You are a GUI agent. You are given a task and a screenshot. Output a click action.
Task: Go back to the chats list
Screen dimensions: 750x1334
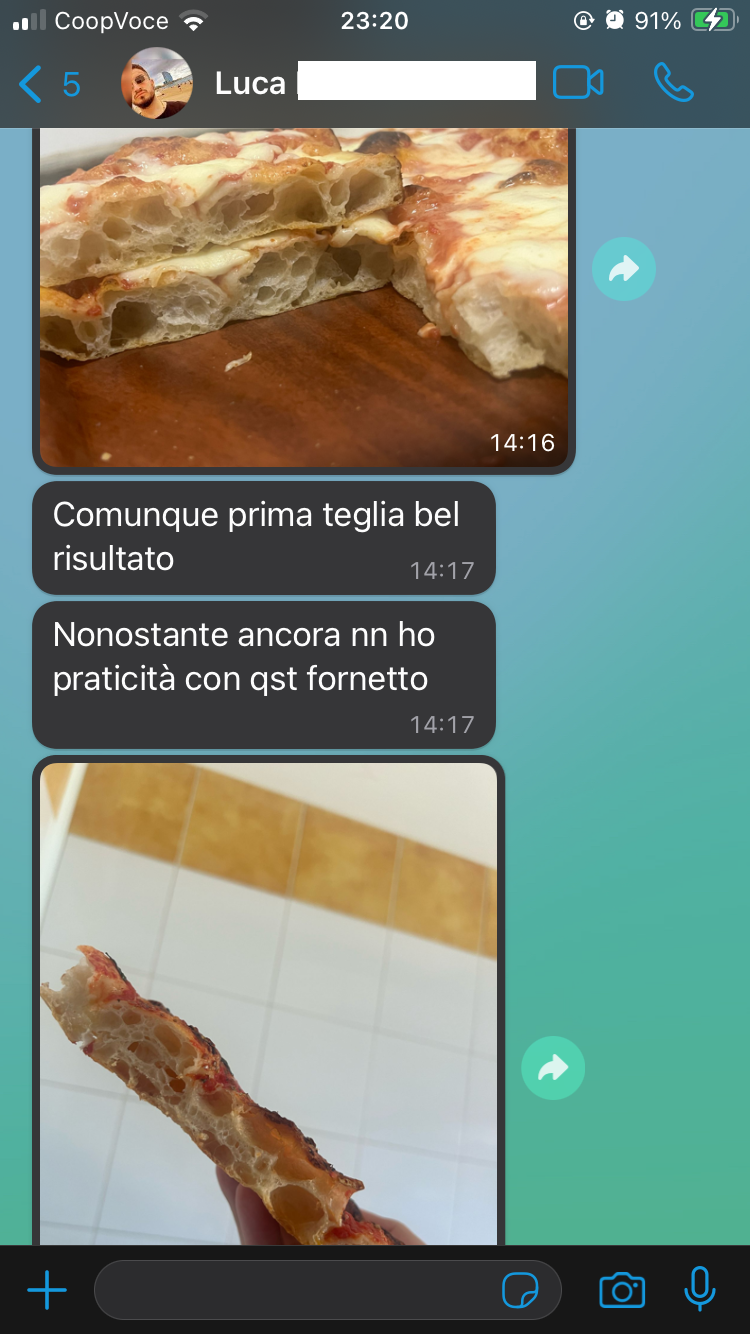tap(48, 85)
